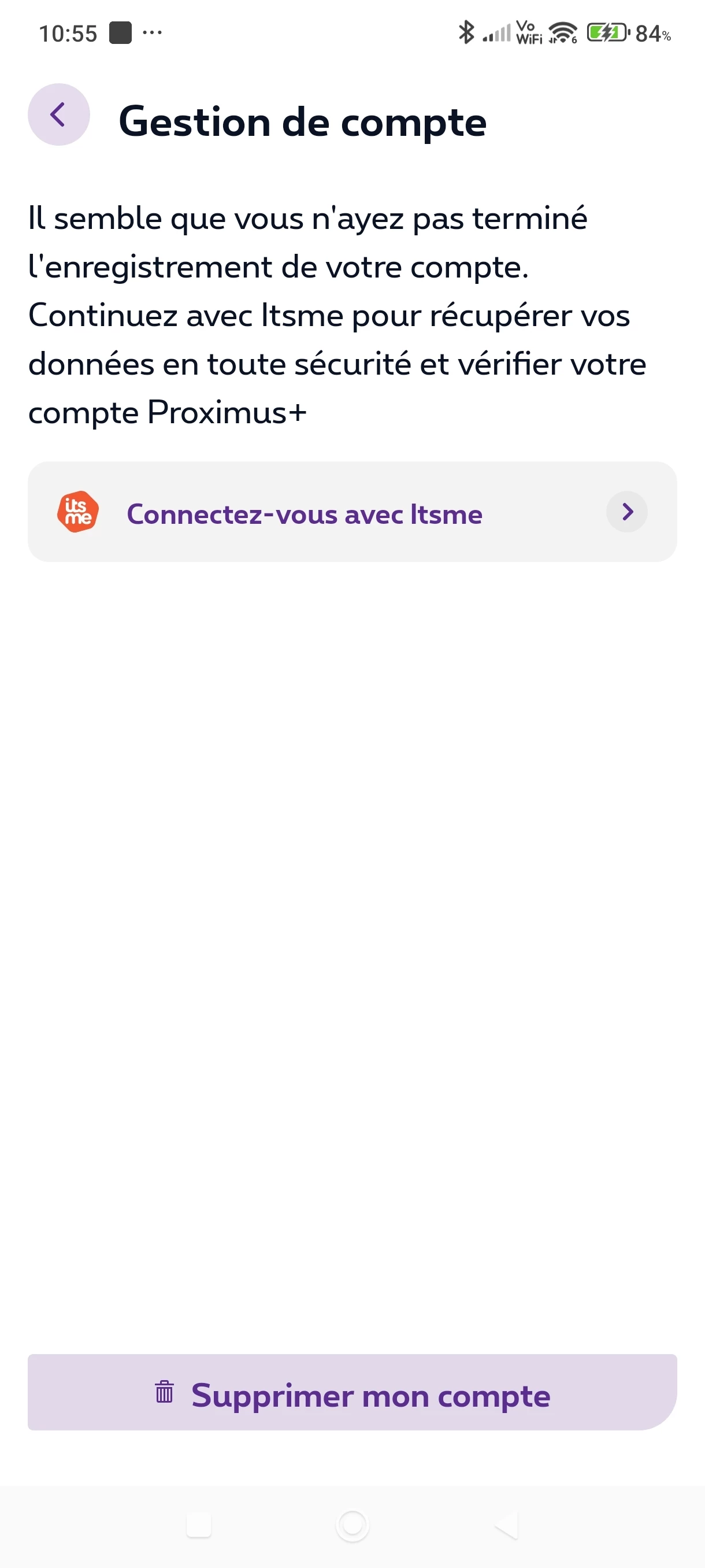
Task: Go back from Gestion de compte
Action: point(58,114)
